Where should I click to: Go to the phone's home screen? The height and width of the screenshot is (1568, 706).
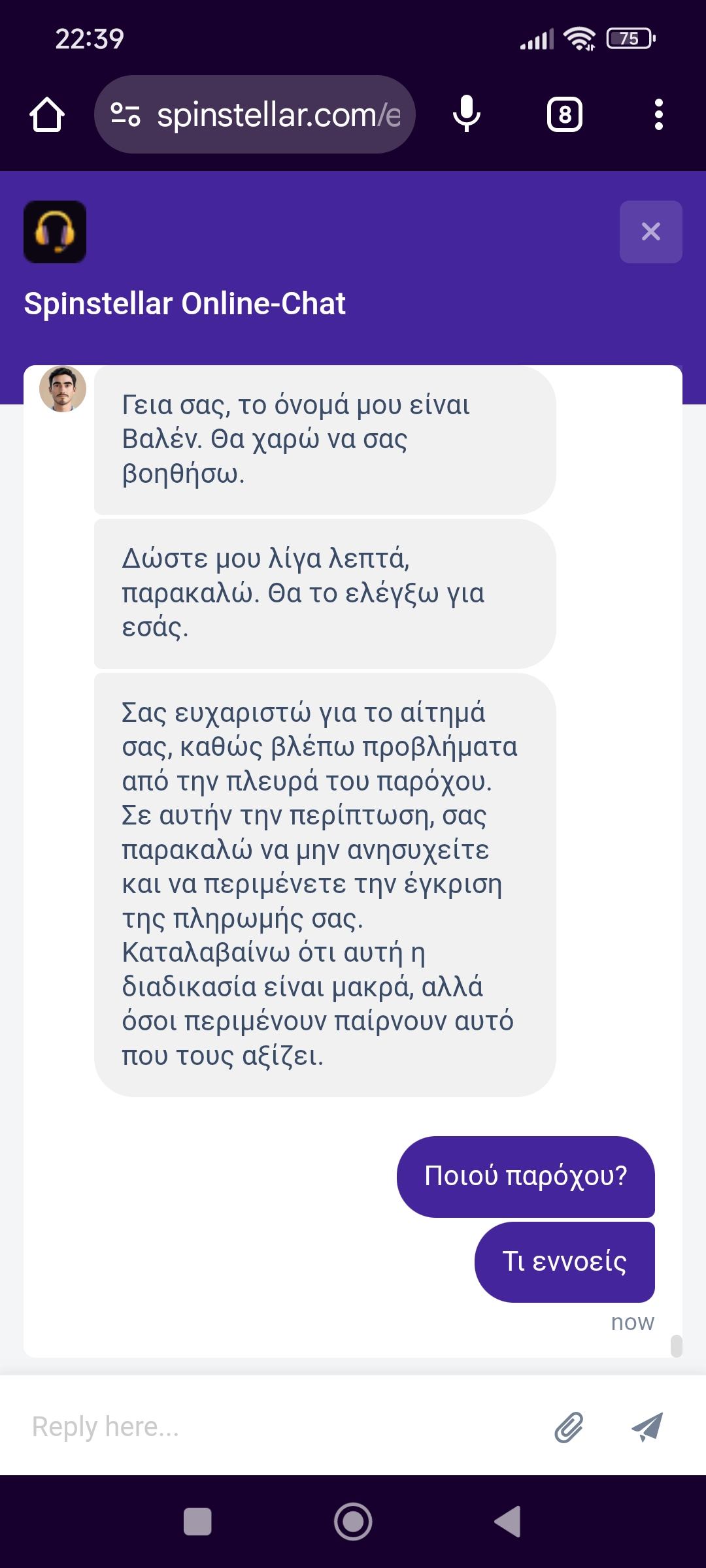(353, 1522)
